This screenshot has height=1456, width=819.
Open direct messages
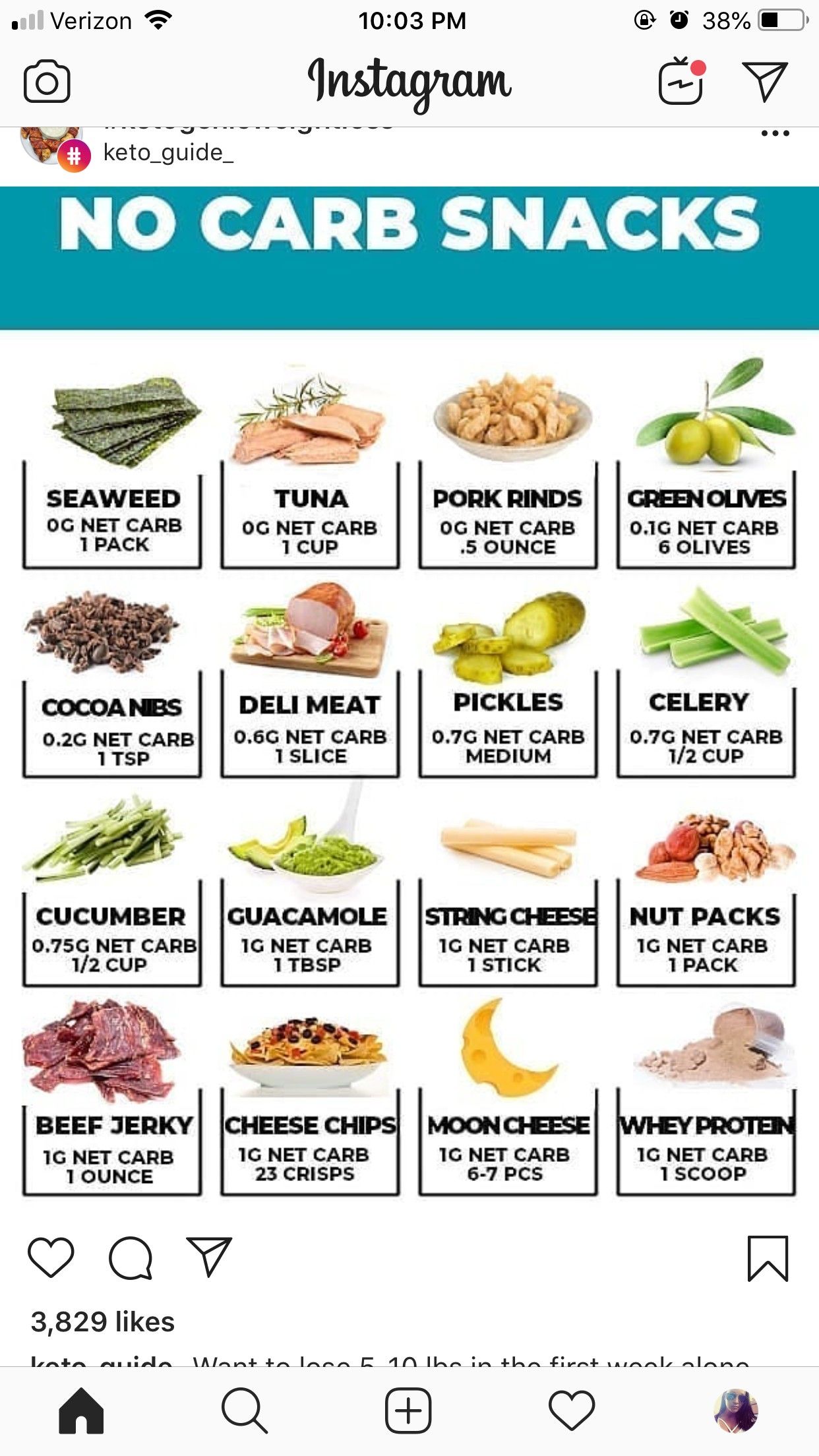765,82
